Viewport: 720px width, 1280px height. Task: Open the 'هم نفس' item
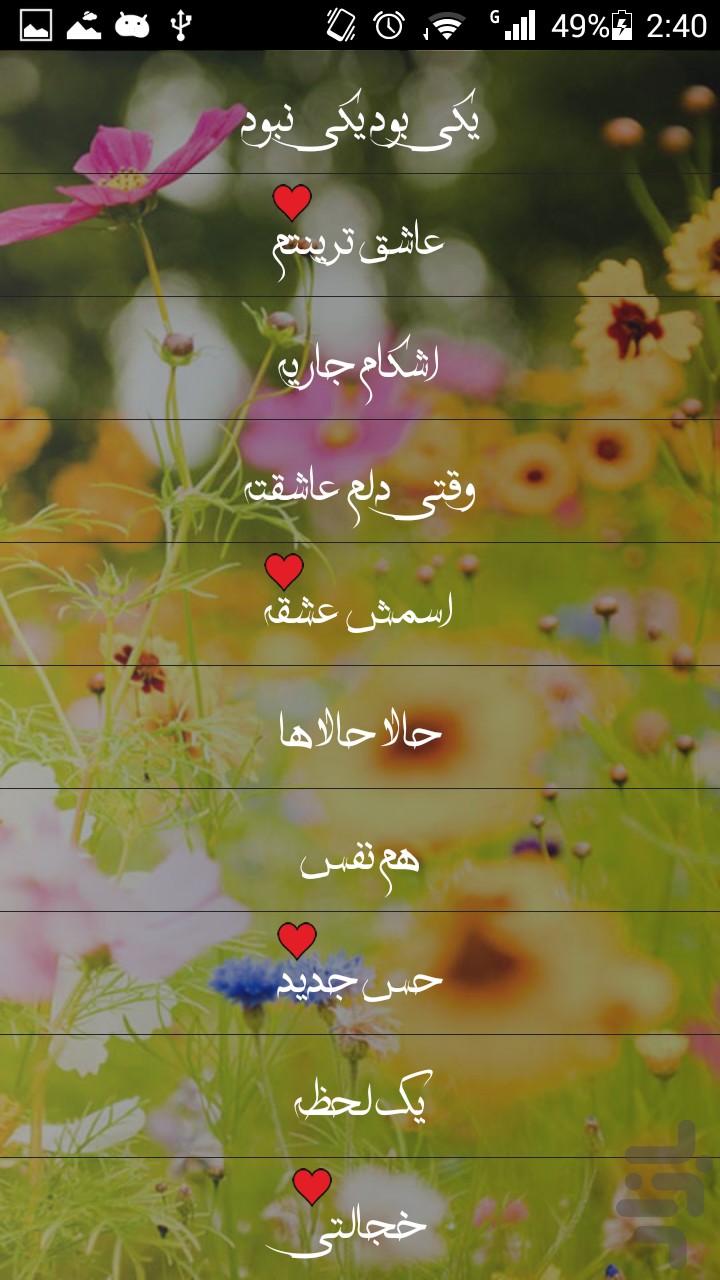[360, 850]
